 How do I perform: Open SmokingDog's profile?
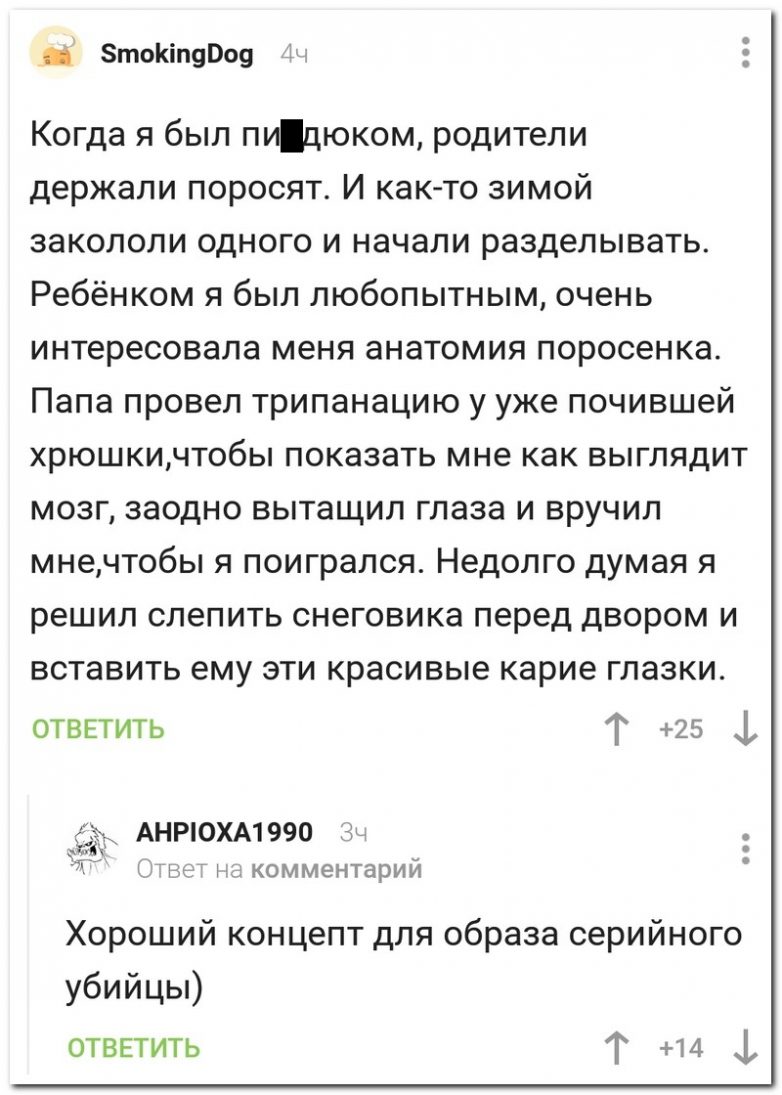177,55
